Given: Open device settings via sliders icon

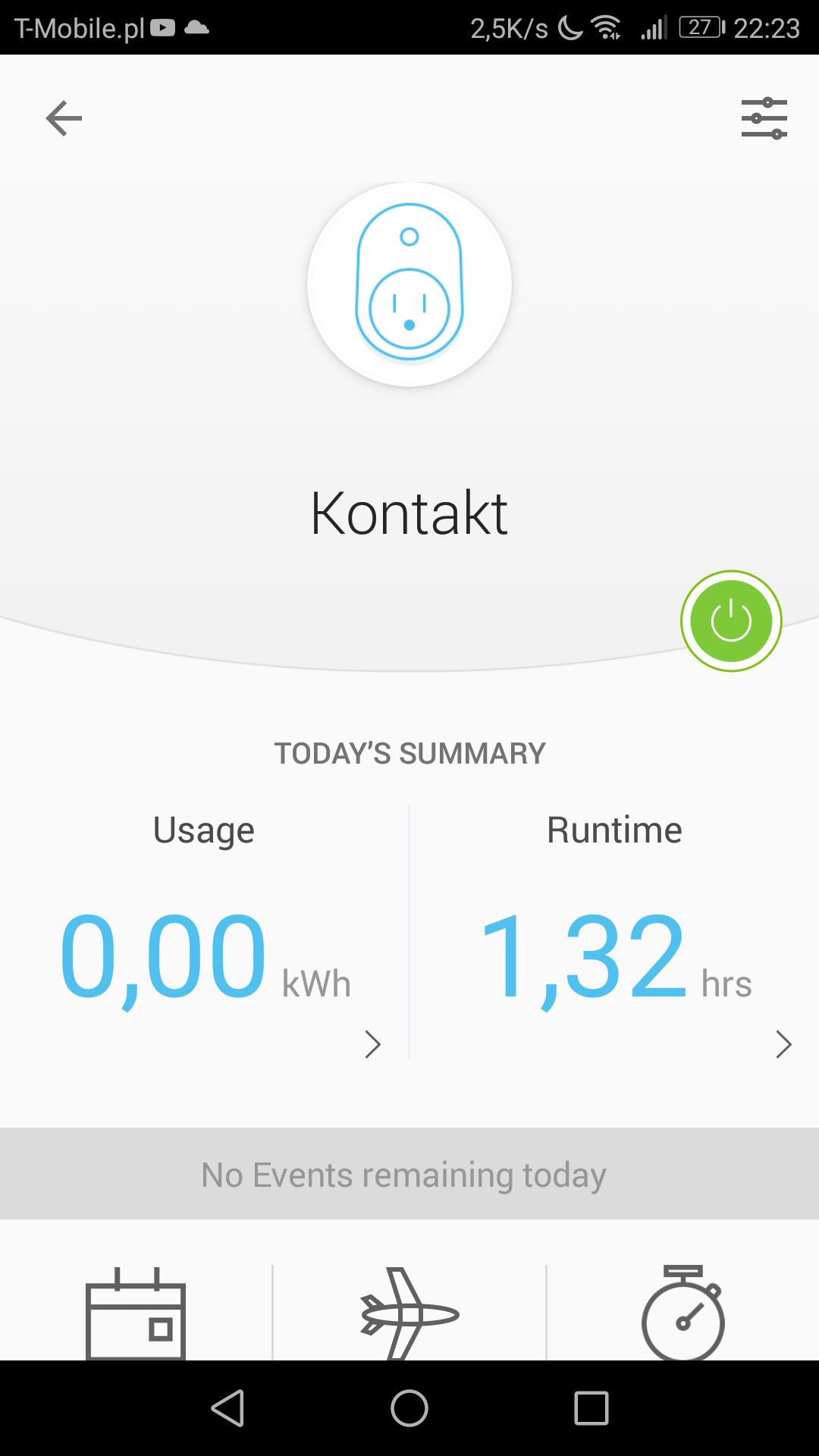Looking at the screenshot, I should coord(764,118).
